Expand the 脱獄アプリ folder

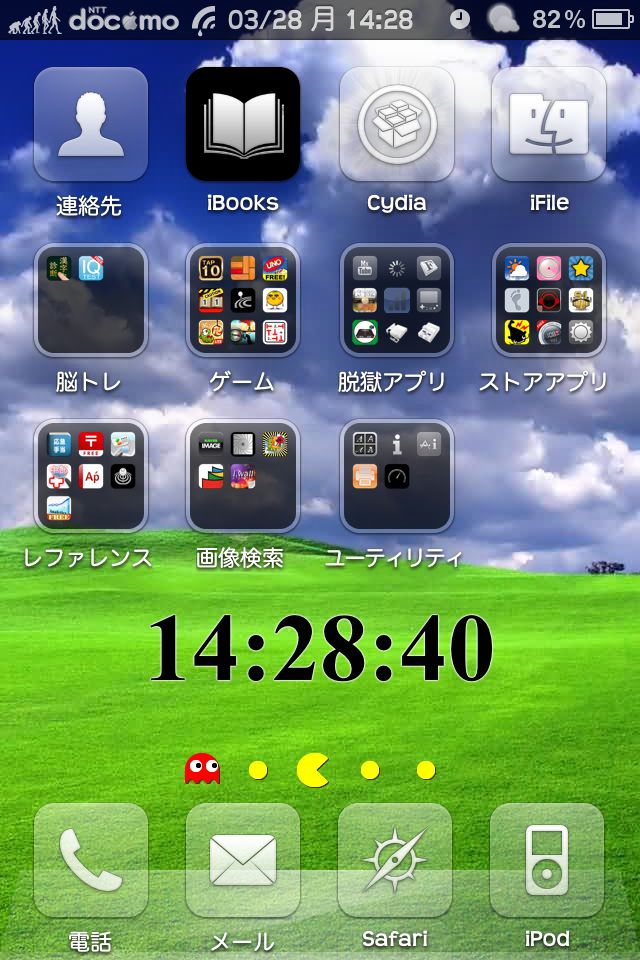[x=396, y=300]
